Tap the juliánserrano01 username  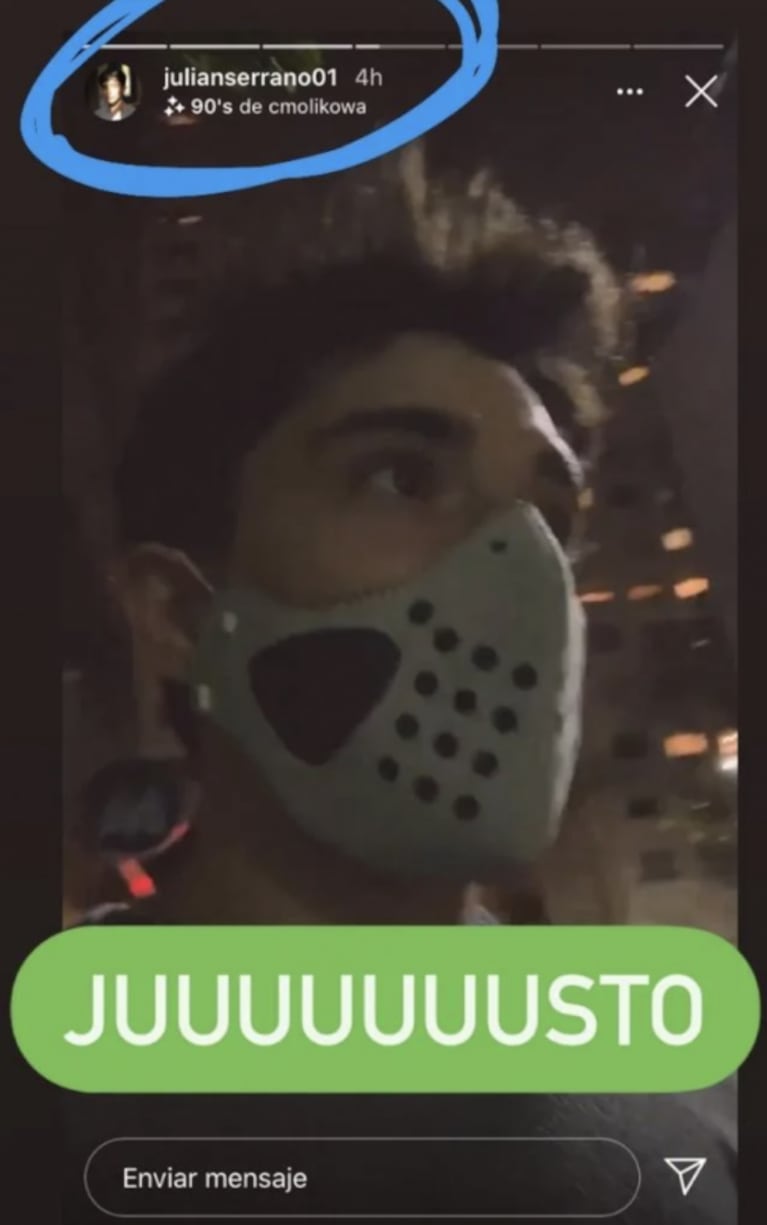pos(249,78)
